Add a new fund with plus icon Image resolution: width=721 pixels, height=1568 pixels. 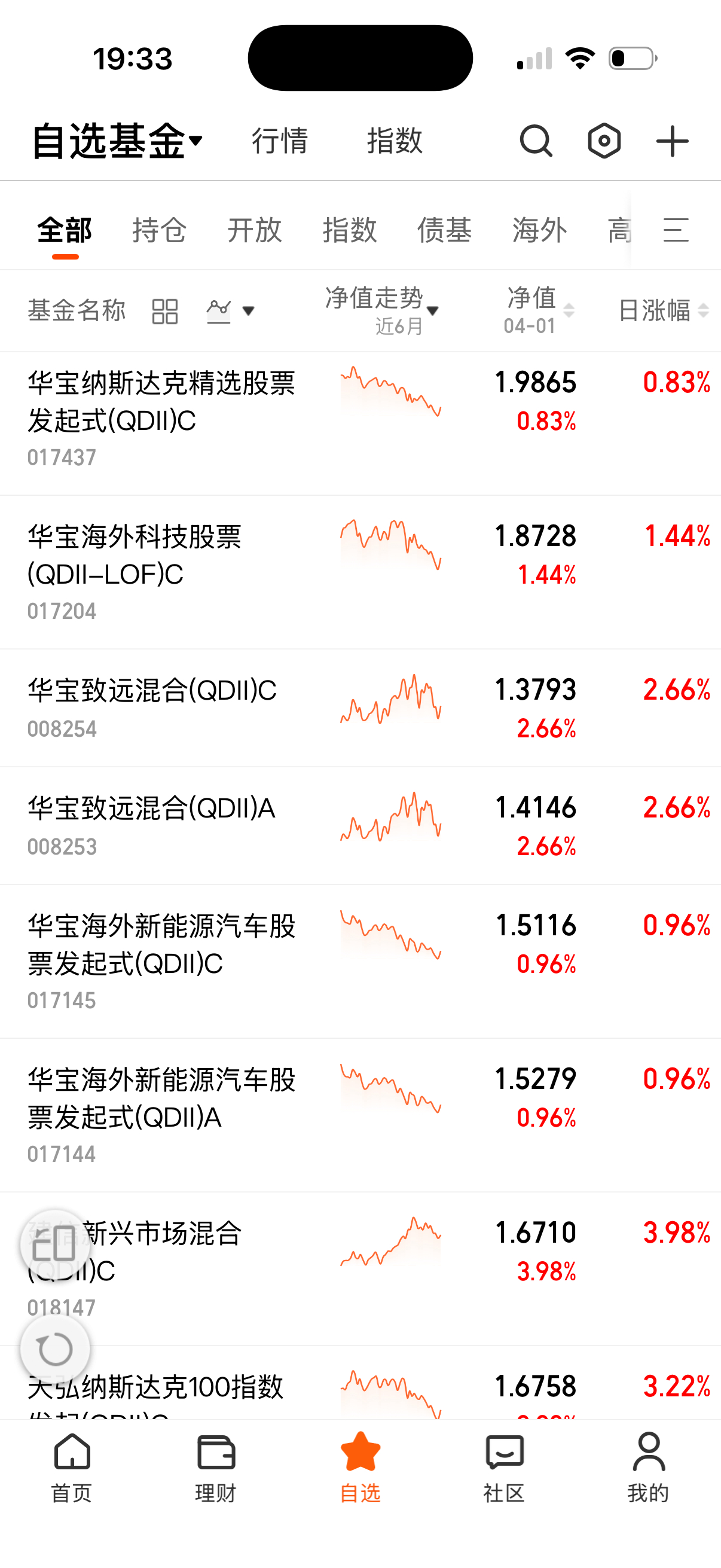(x=673, y=141)
